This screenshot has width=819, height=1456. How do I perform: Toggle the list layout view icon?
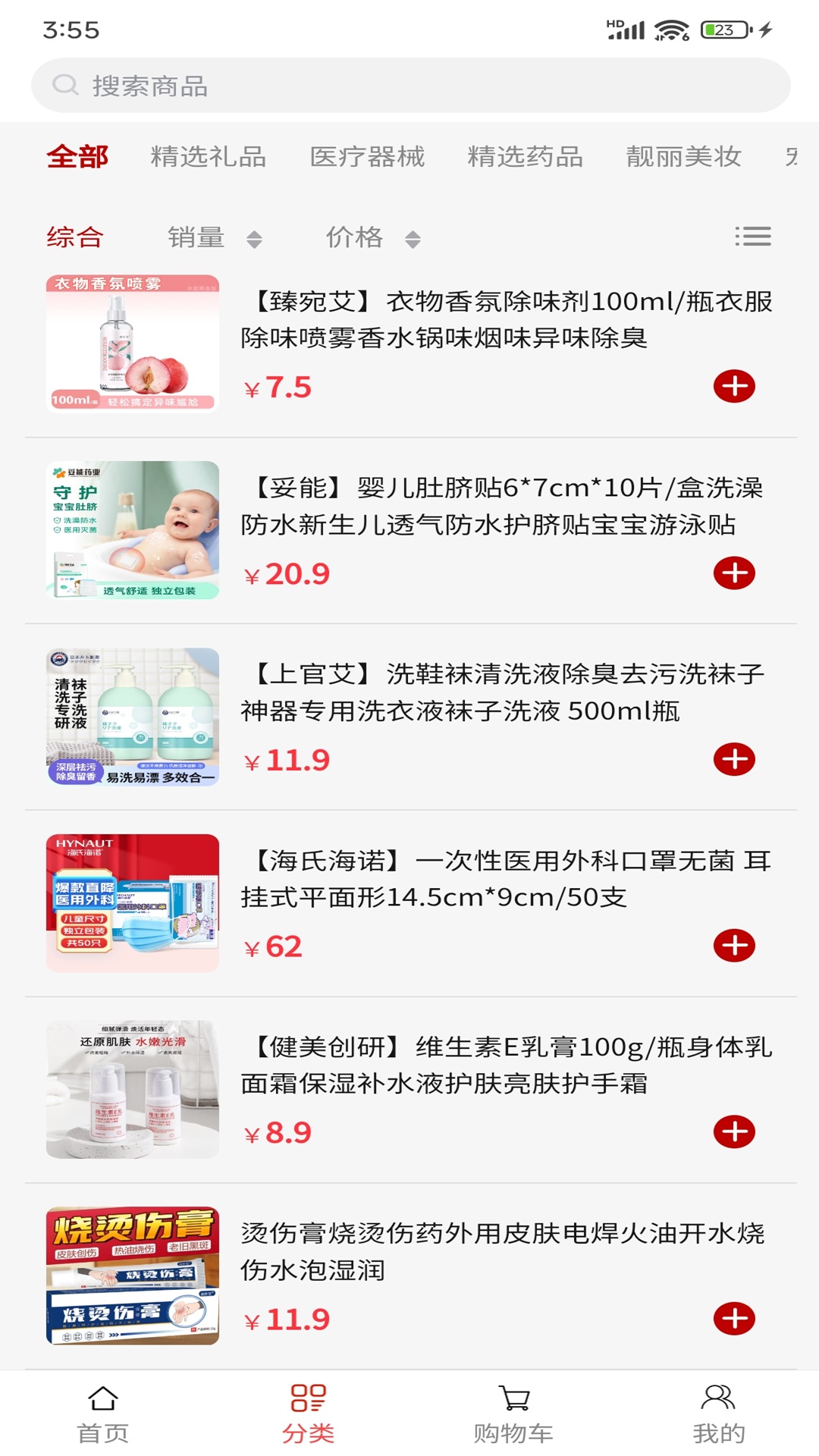point(753,237)
